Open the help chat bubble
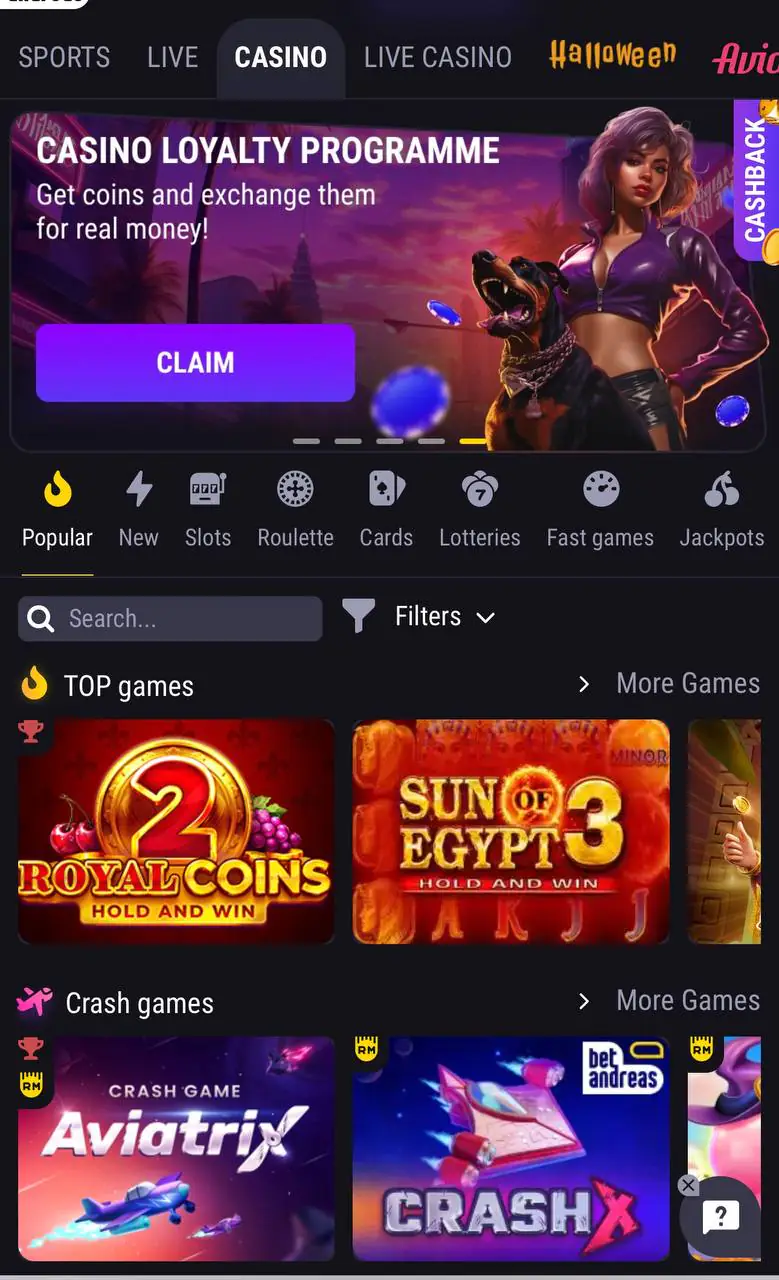This screenshot has width=779, height=1280. (721, 1217)
